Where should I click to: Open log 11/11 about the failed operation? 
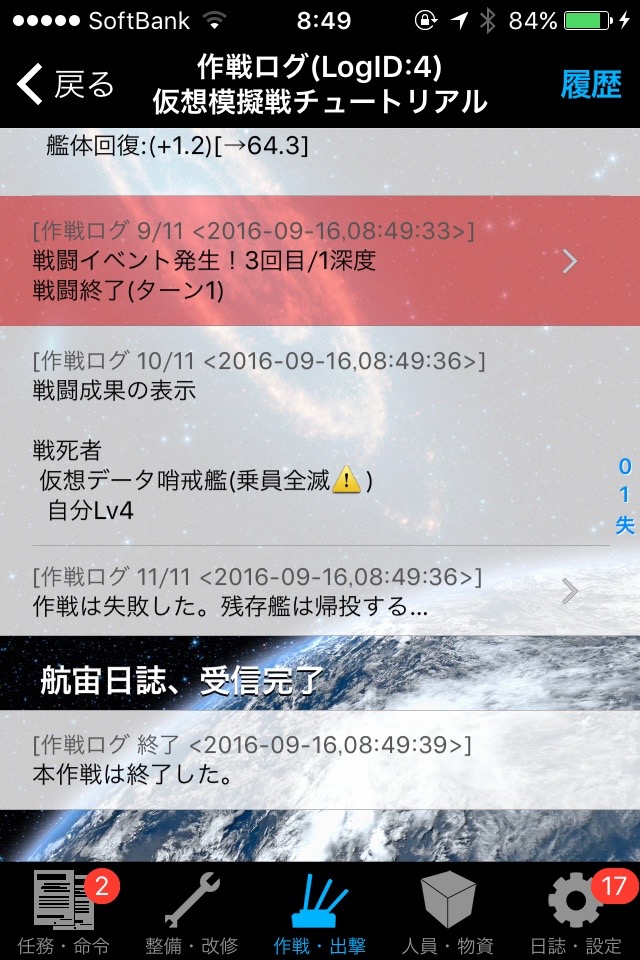tap(320, 591)
